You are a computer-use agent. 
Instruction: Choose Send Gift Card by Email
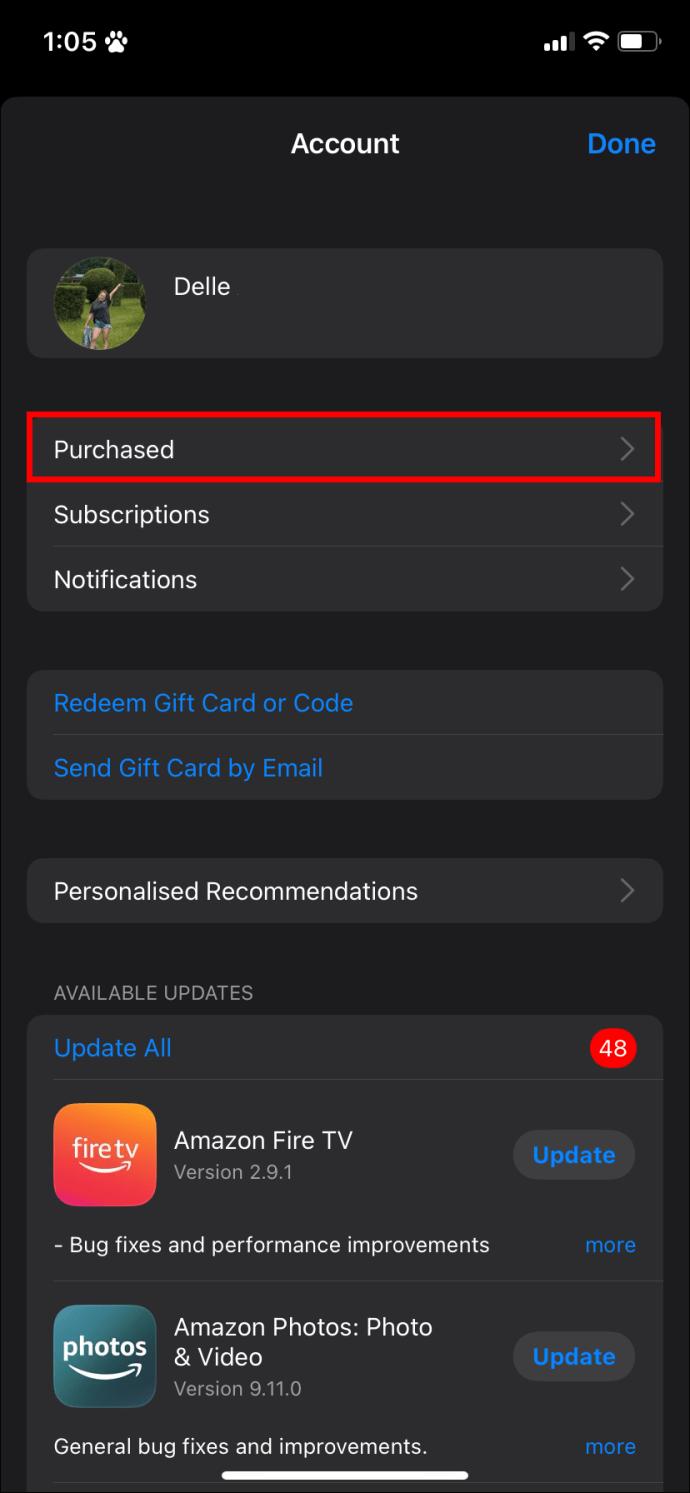[188, 768]
